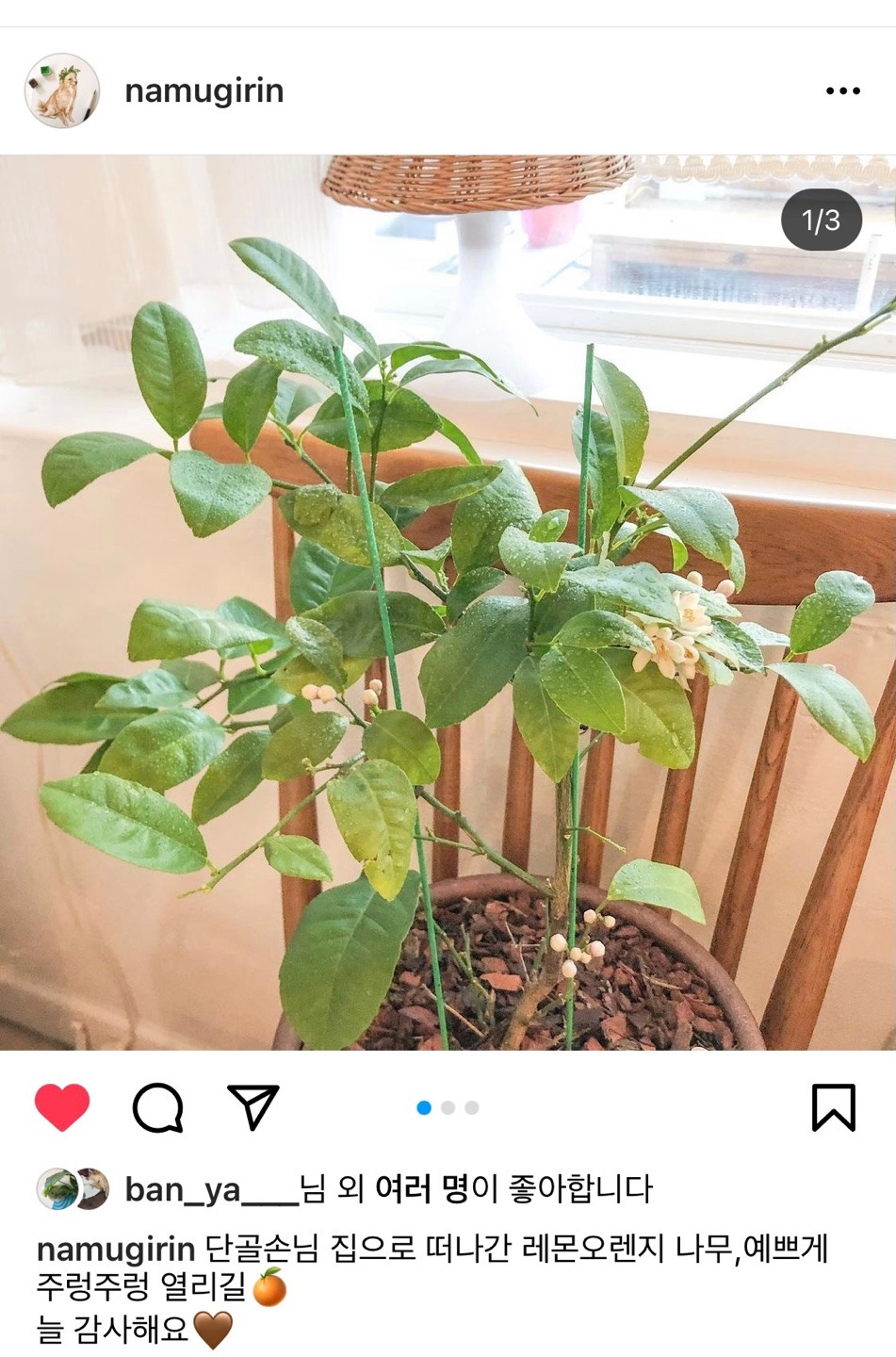Open the three-dot post options menu

click(x=842, y=90)
